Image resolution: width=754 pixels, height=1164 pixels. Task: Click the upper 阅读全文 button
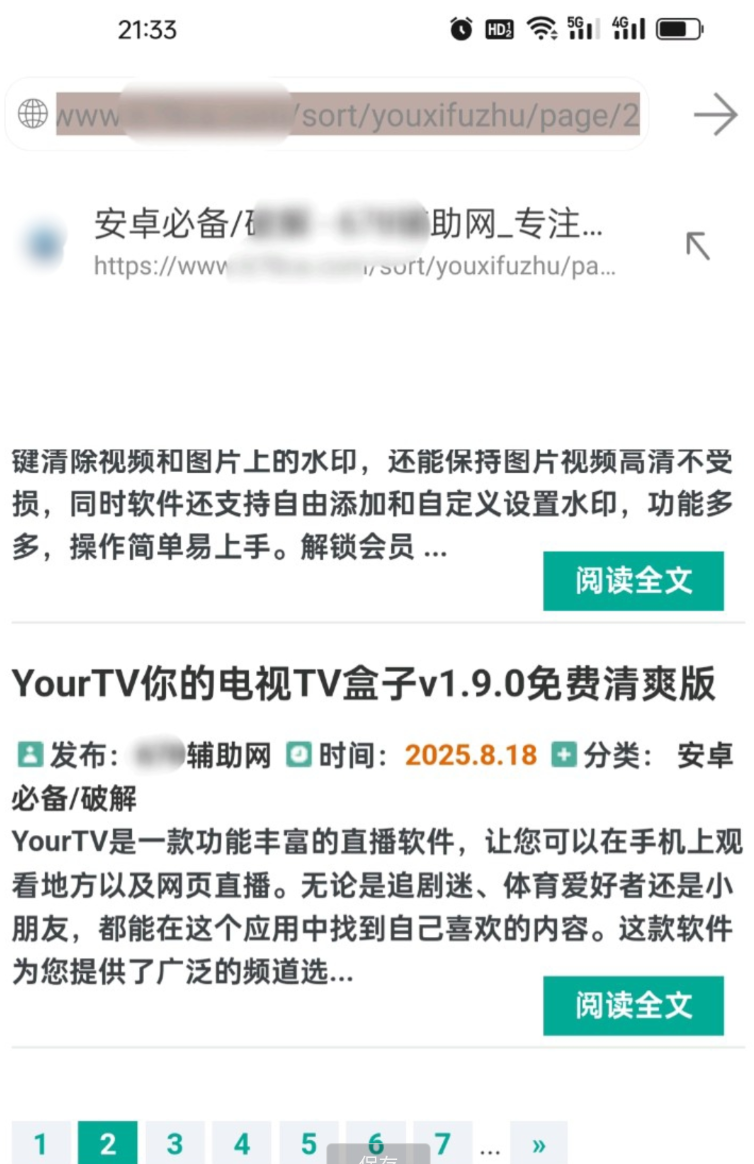pyautogui.click(x=634, y=580)
